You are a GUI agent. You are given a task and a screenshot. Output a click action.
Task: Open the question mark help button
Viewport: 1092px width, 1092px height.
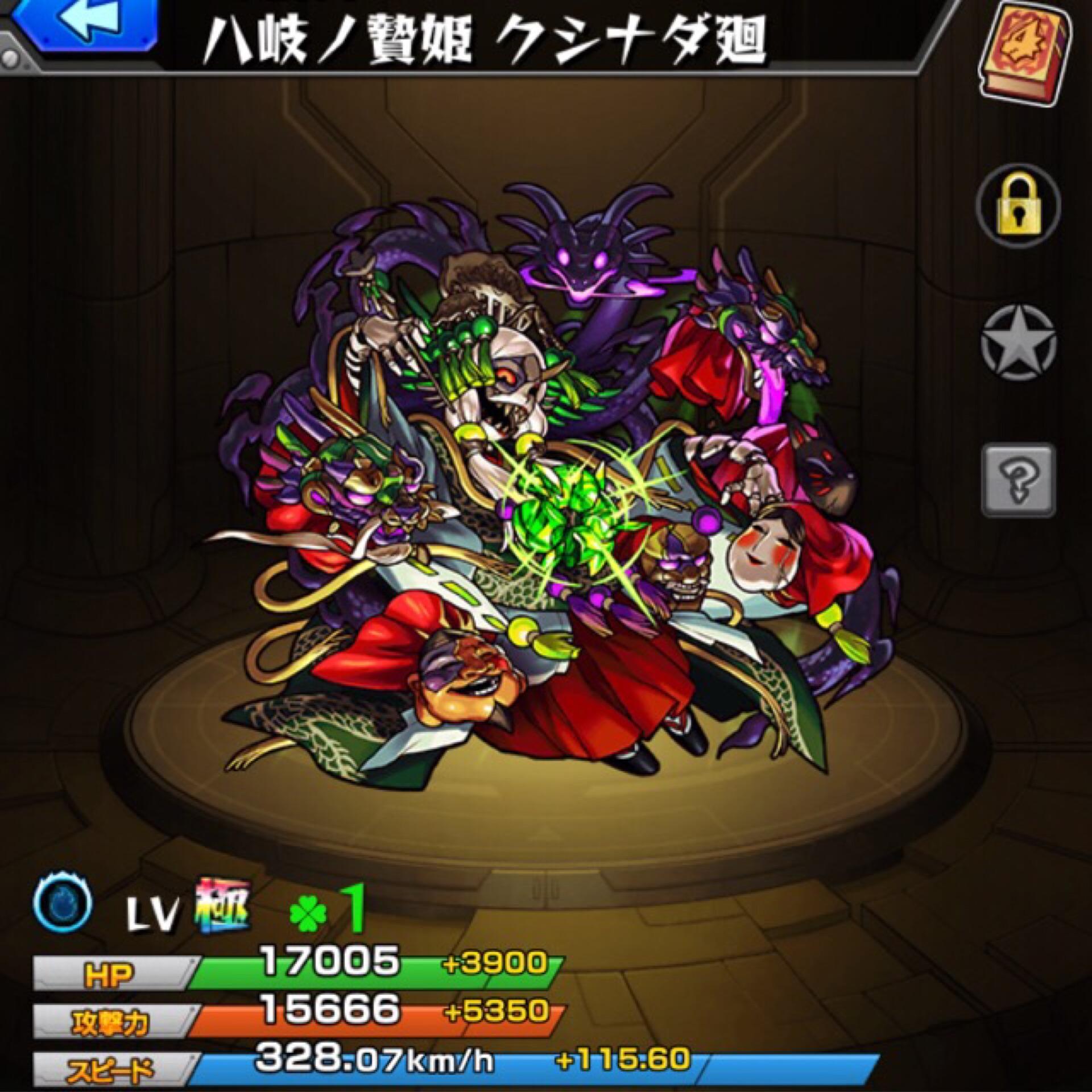[1018, 481]
